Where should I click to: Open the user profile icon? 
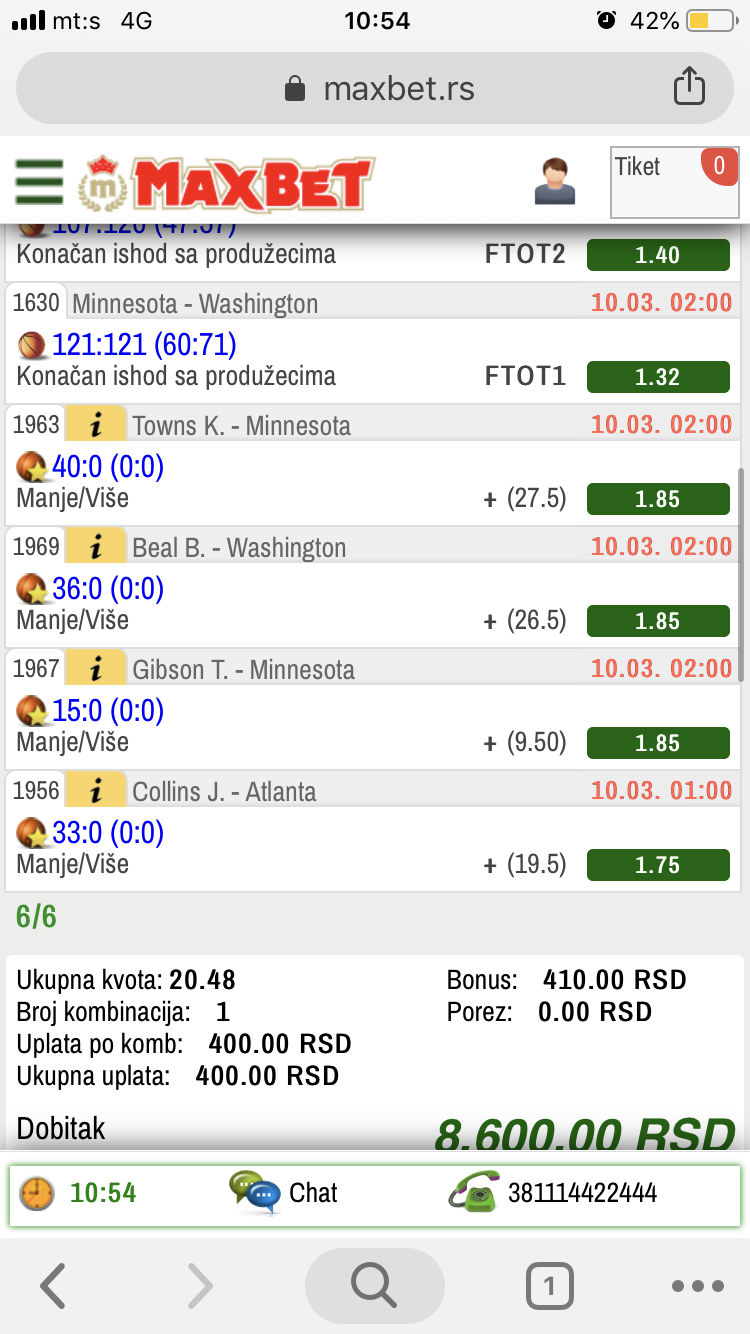click(555, 181)
